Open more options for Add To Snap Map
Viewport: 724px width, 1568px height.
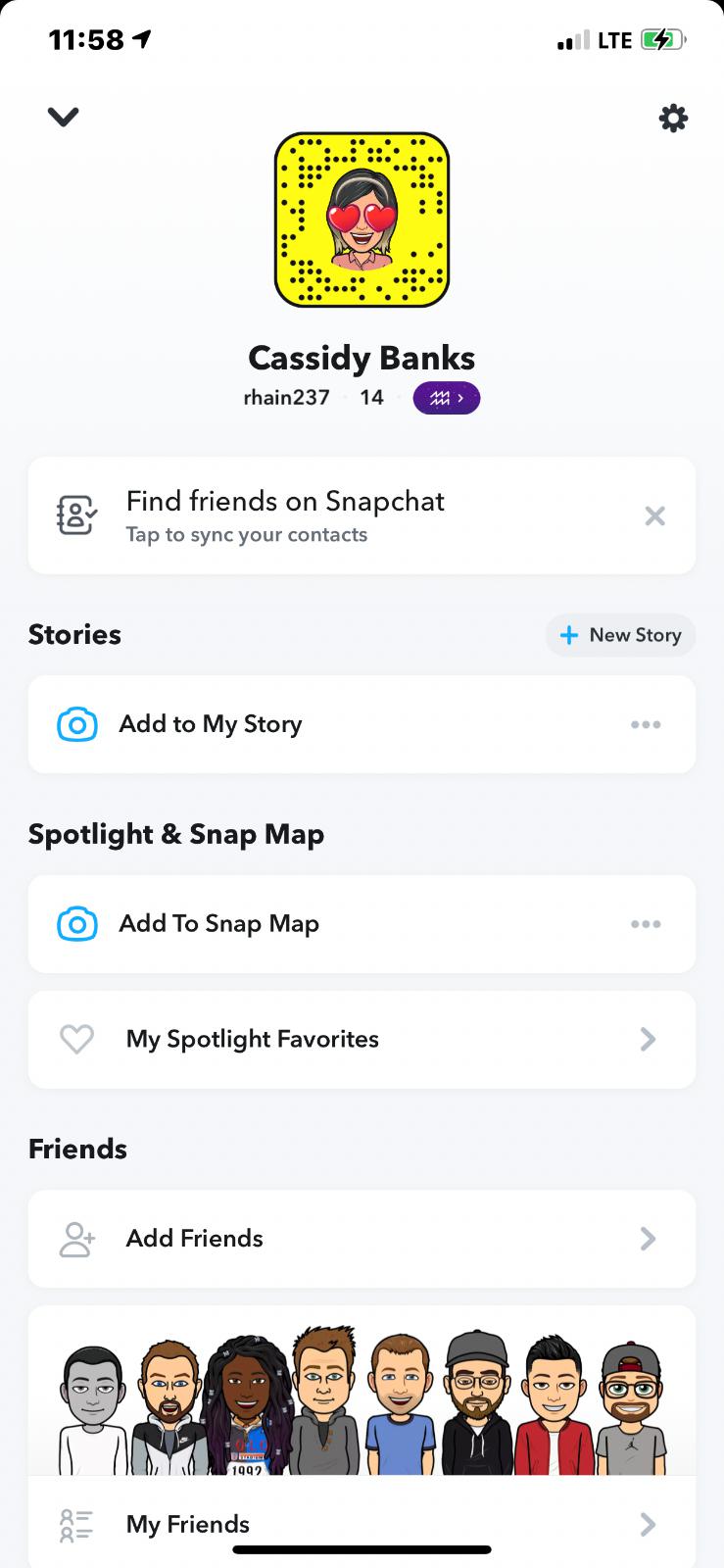click(646, 924)
